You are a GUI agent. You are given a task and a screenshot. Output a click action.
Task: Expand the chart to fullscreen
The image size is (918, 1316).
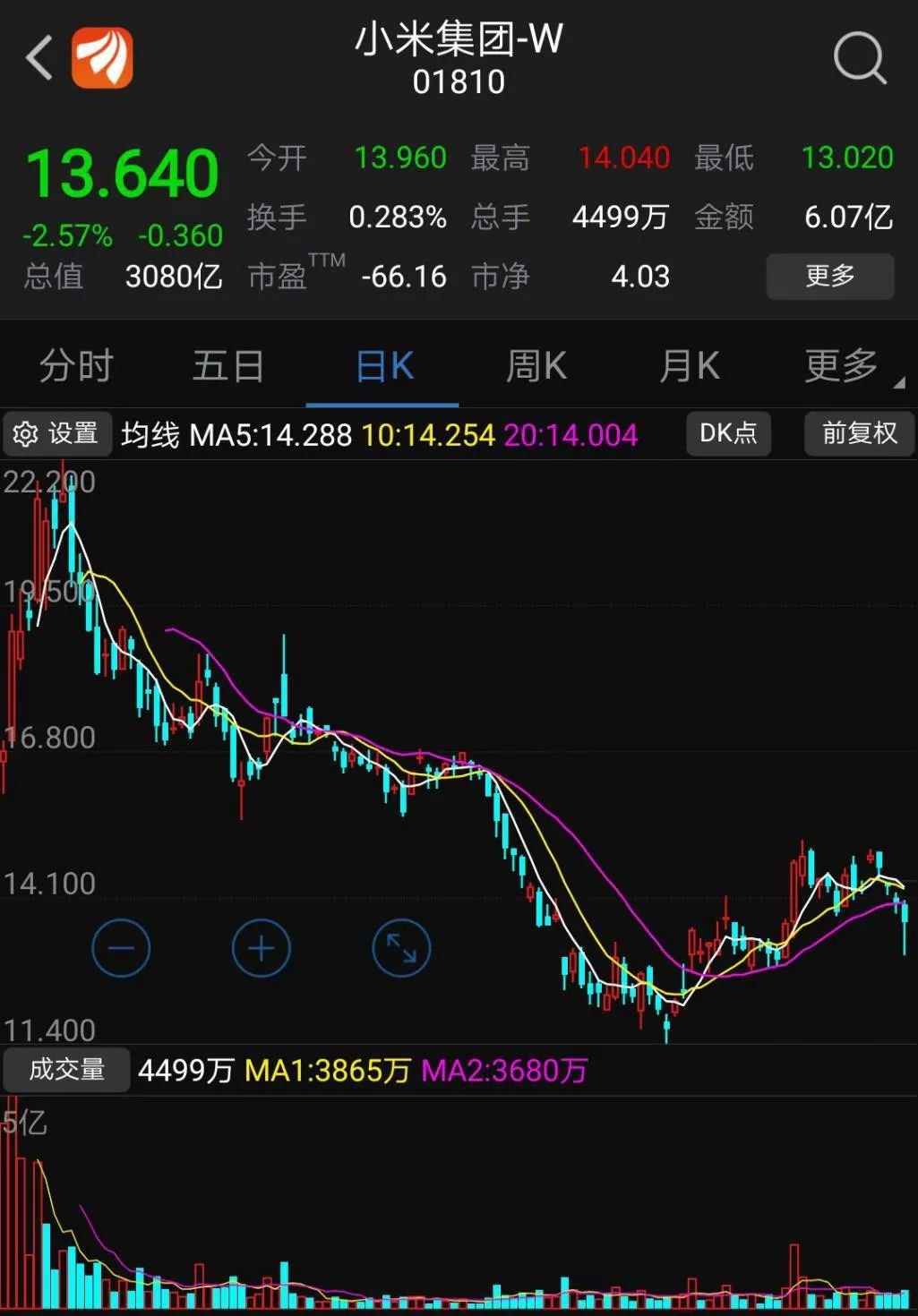[x=401, y=948]
